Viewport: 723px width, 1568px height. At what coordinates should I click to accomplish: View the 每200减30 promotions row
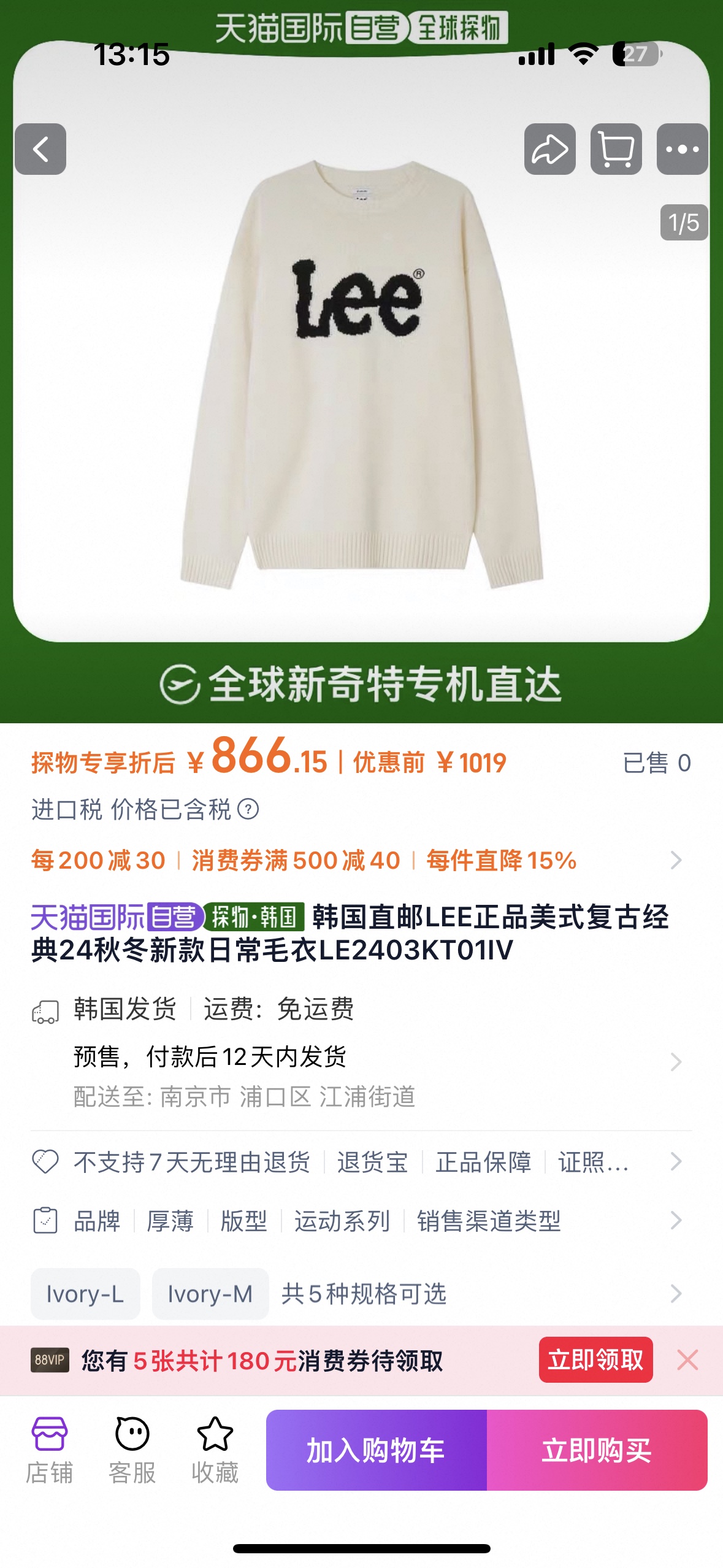click(356, 860)
